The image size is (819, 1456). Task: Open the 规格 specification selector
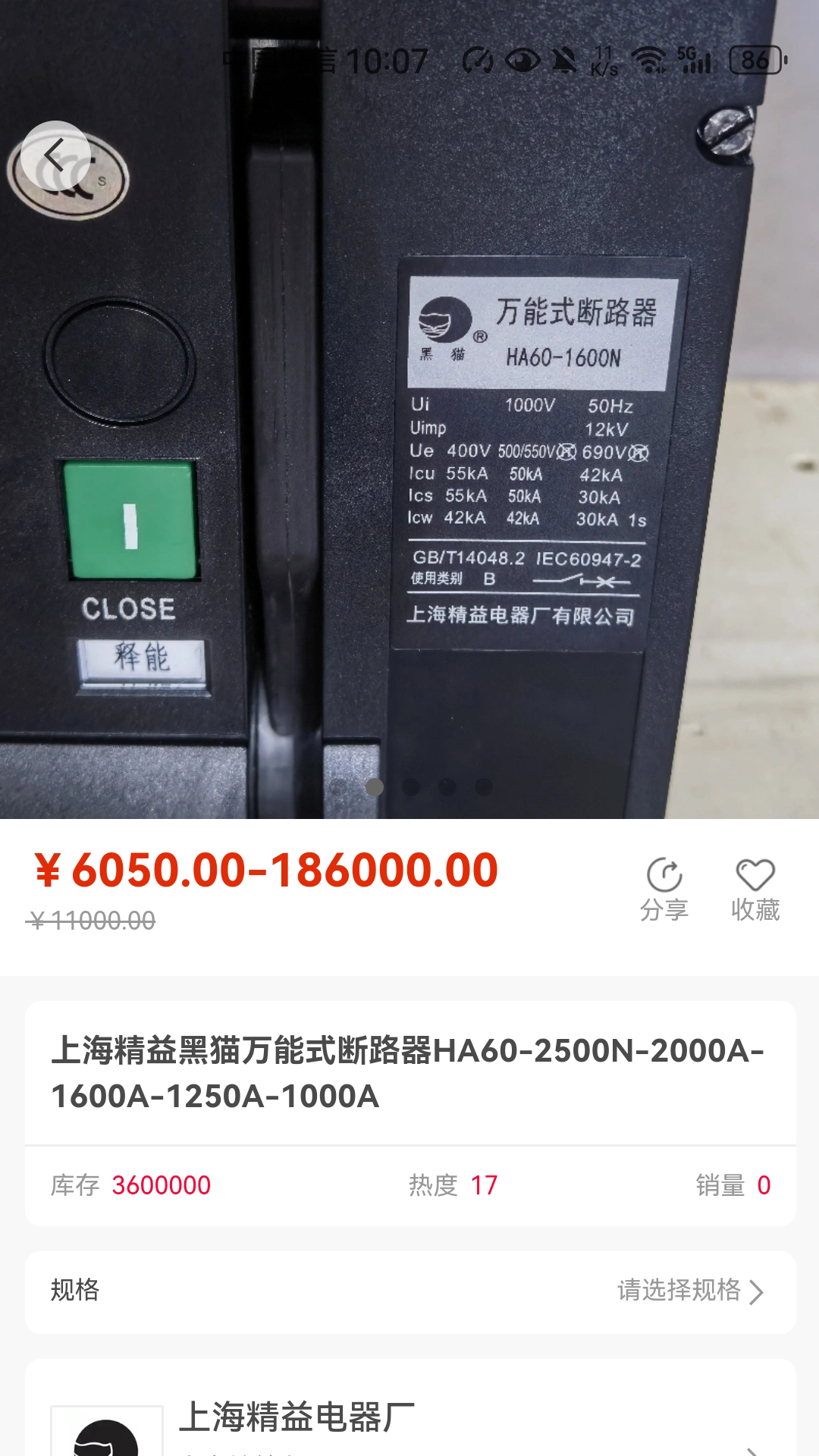coord(409,1291)
